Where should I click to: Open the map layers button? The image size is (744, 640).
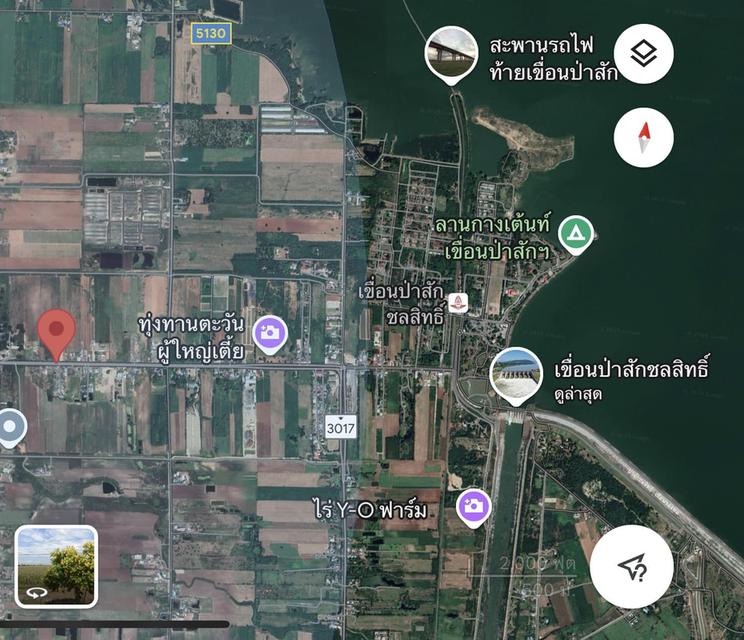tap(643, 54)
